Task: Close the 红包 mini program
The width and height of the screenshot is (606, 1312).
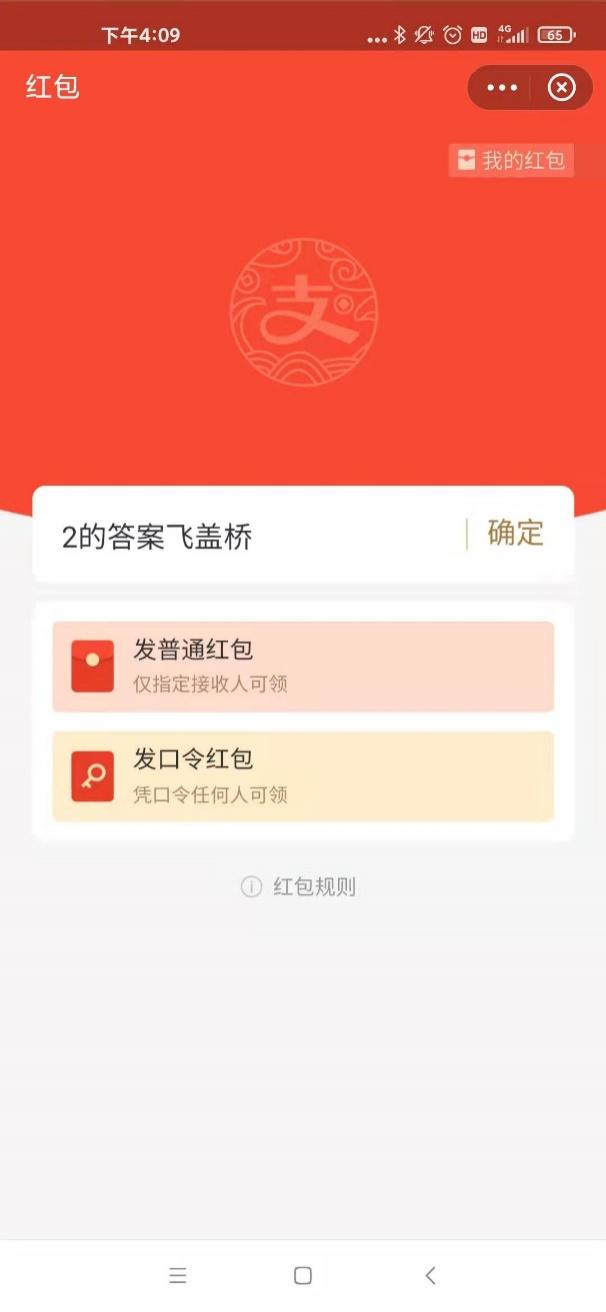Action: coord(562,88)
